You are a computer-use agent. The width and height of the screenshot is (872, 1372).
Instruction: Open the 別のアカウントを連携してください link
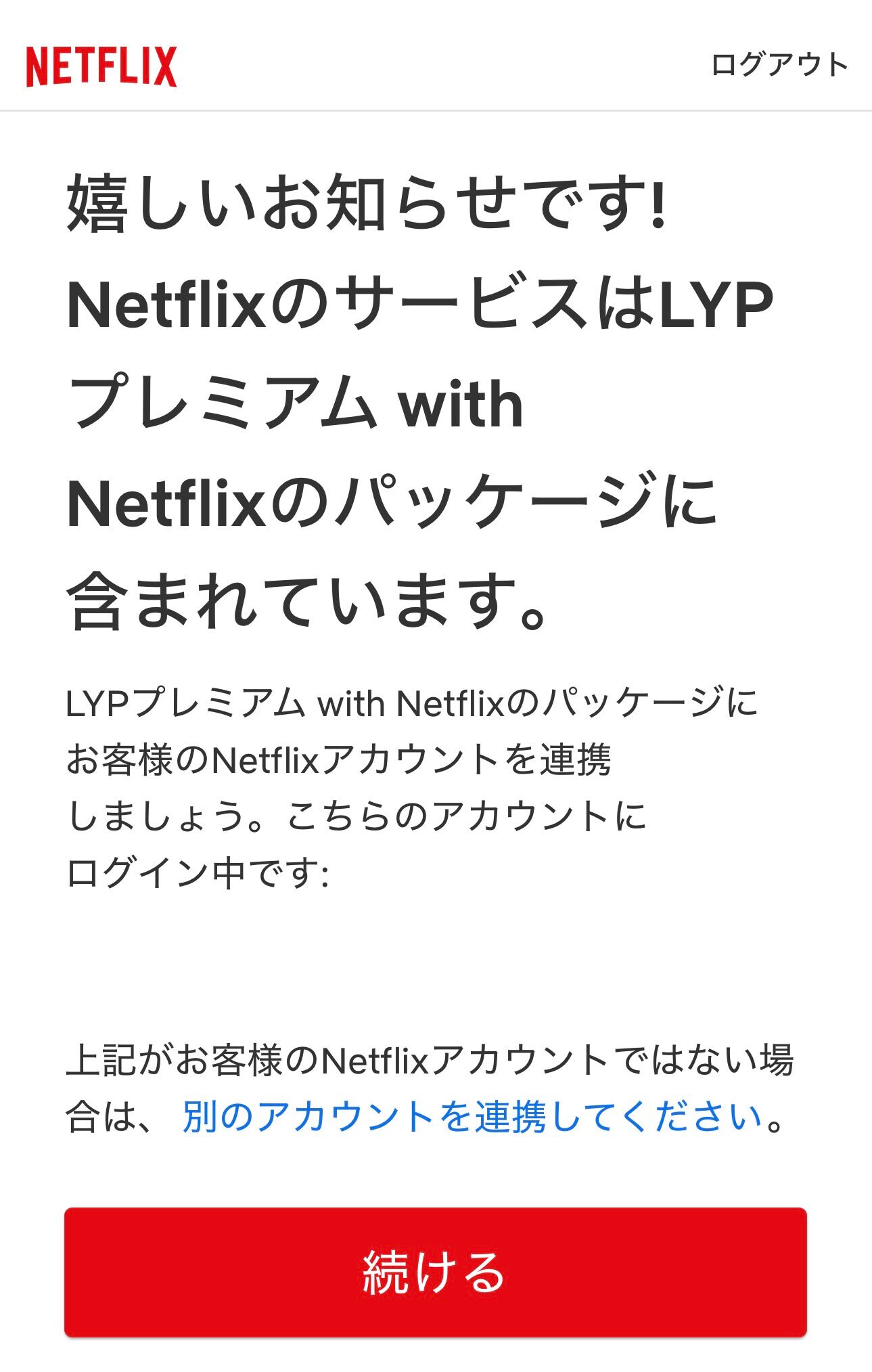(x=473, y=1116)
